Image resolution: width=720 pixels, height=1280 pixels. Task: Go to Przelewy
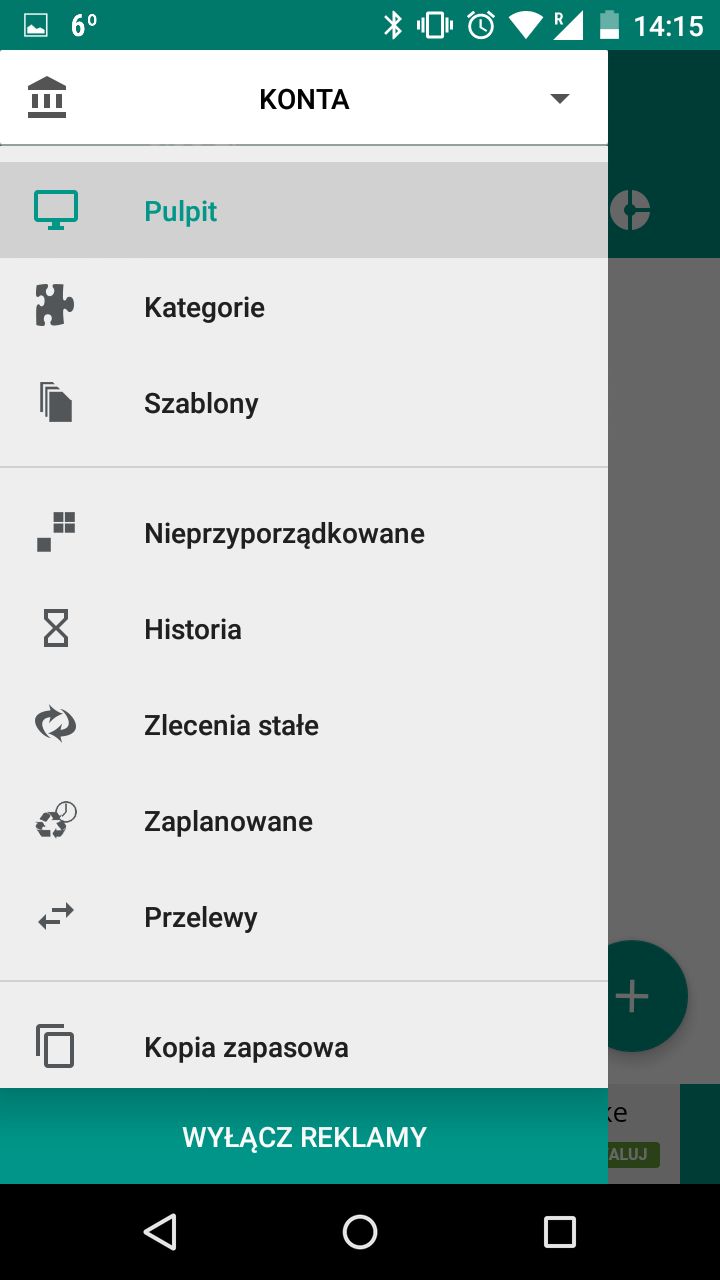304,917
